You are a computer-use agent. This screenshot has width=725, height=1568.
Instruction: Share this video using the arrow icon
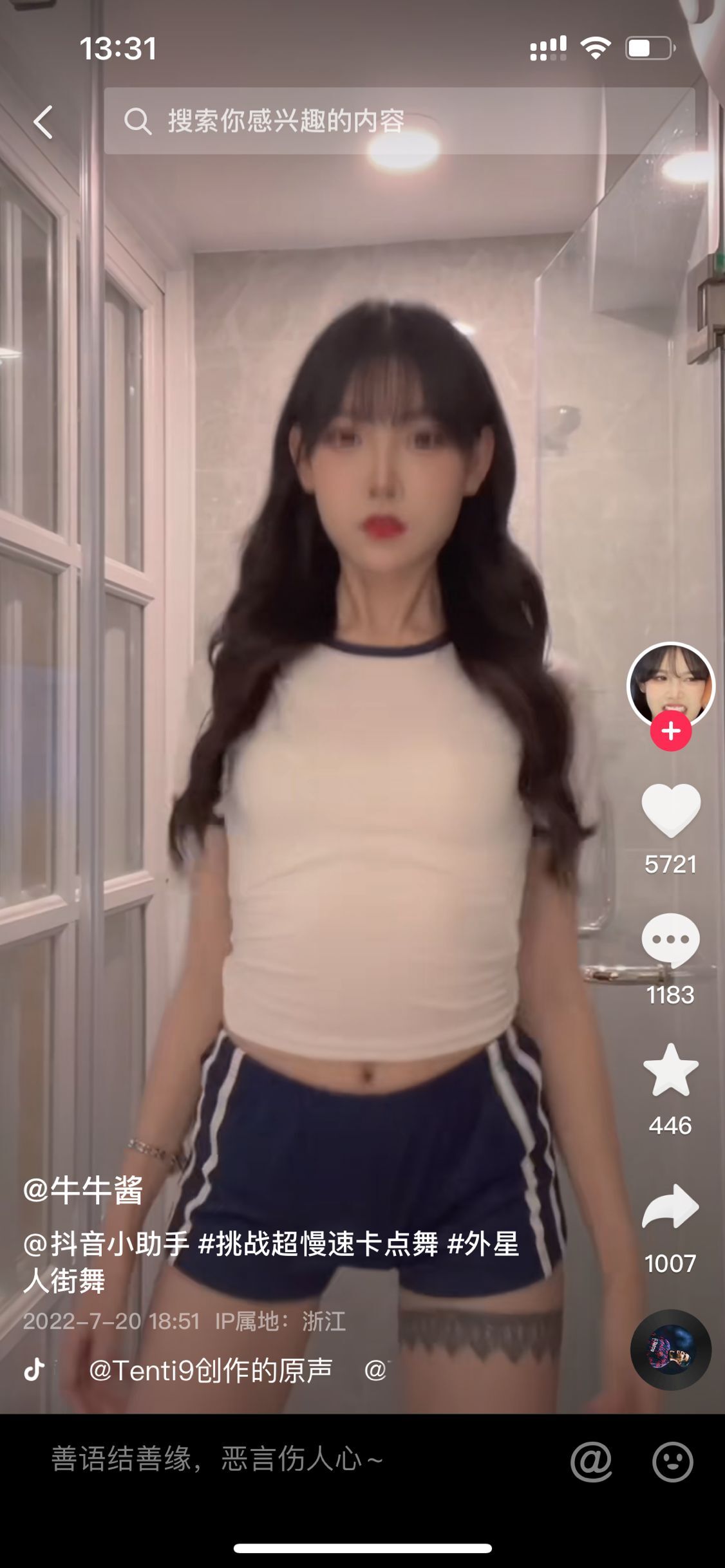click(x=670, y=1206)
